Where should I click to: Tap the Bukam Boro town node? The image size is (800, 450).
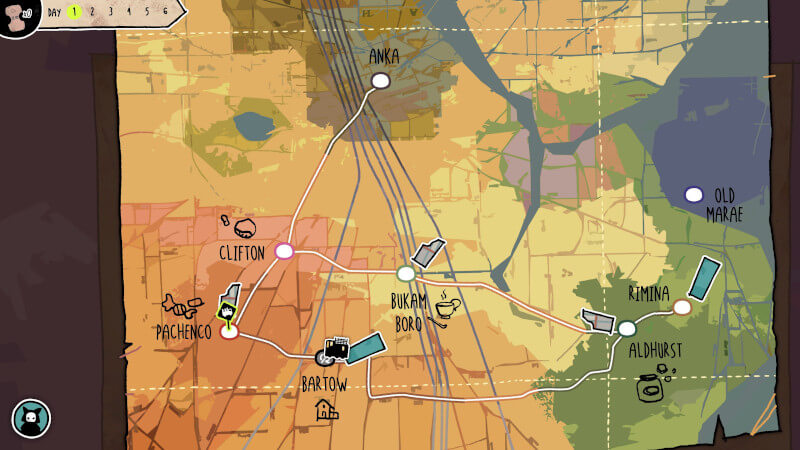[406, 274]
